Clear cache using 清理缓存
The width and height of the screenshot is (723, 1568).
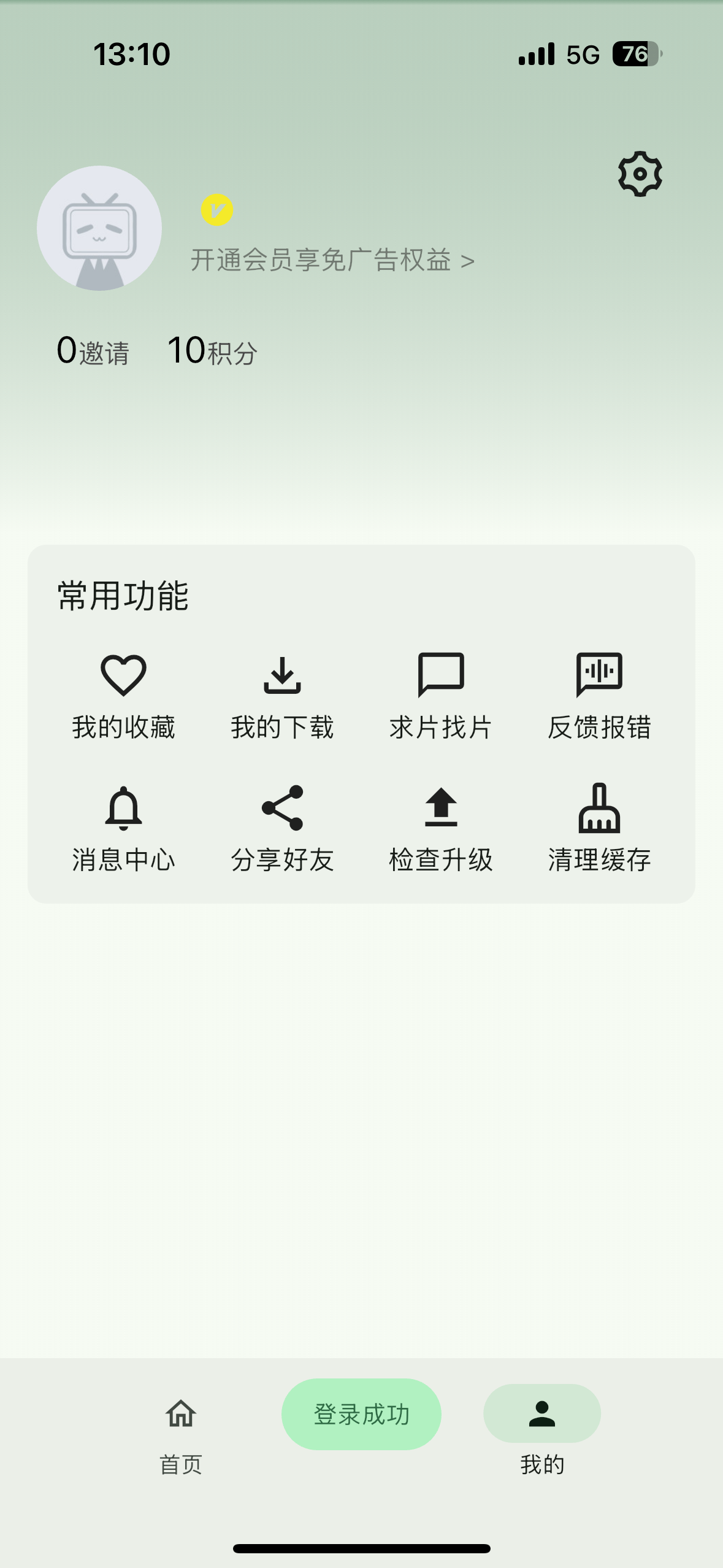599,828
